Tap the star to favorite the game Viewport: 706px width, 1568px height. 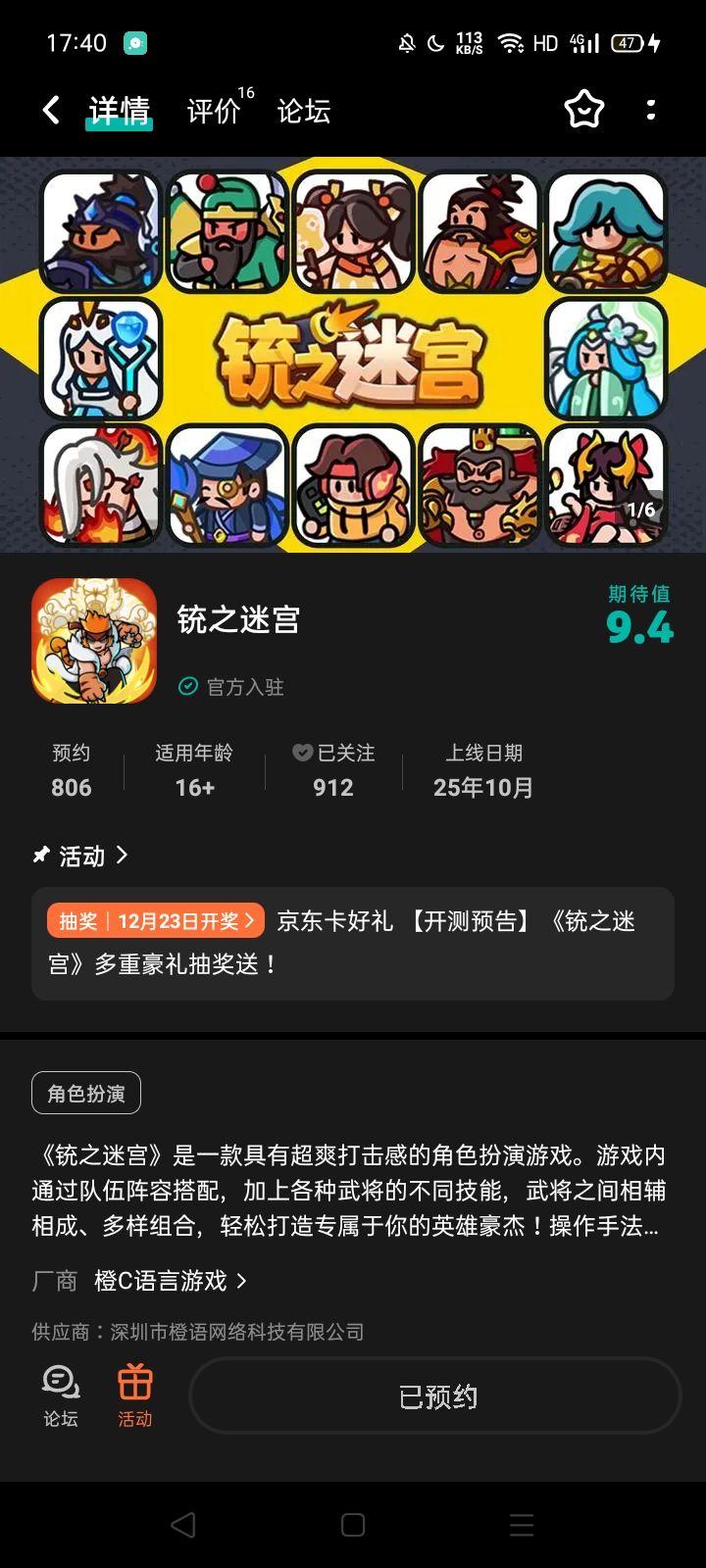pyautogui.click(x=584, y=110)
